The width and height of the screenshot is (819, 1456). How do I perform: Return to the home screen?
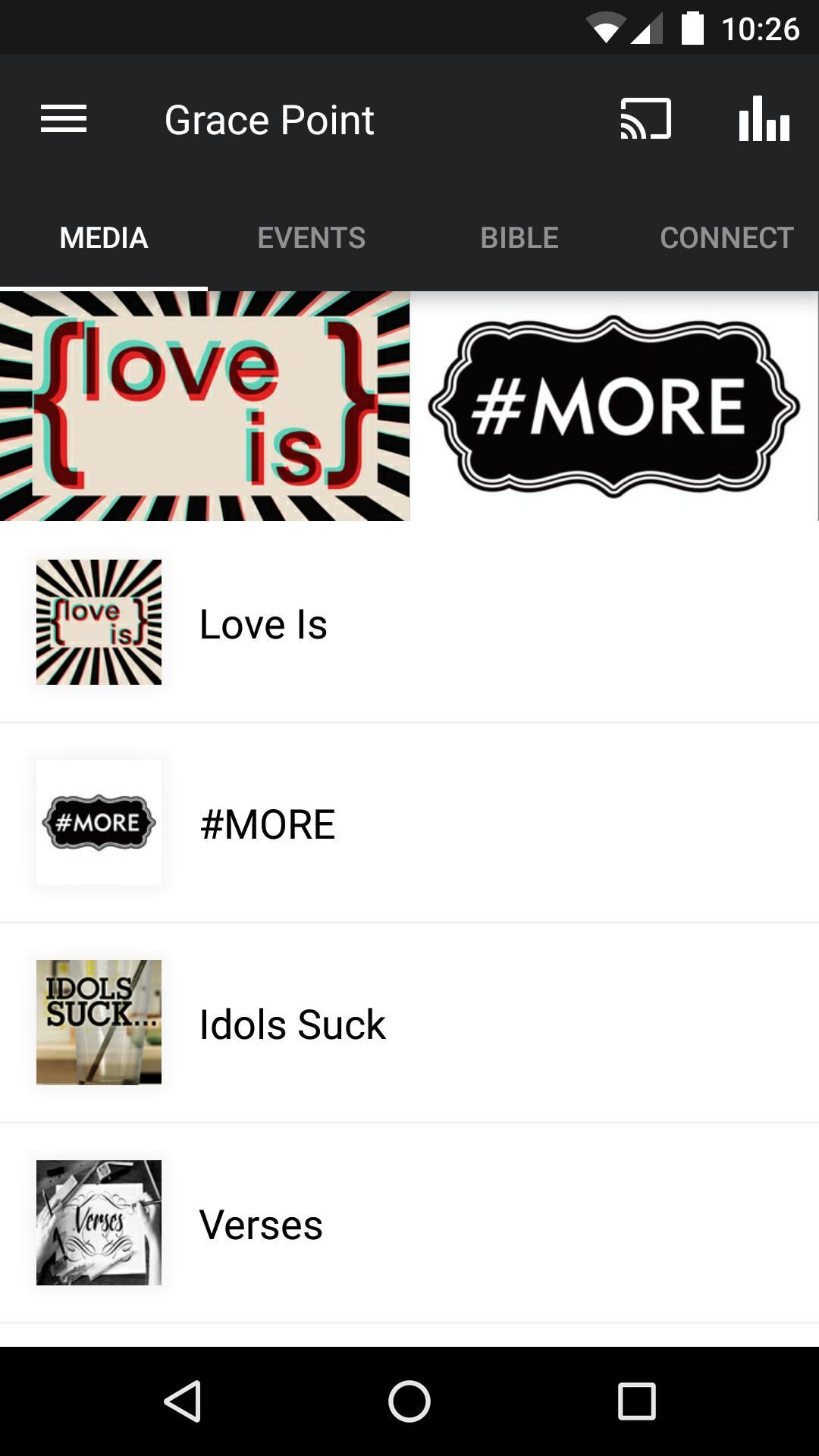click(x=409, y=1401)
